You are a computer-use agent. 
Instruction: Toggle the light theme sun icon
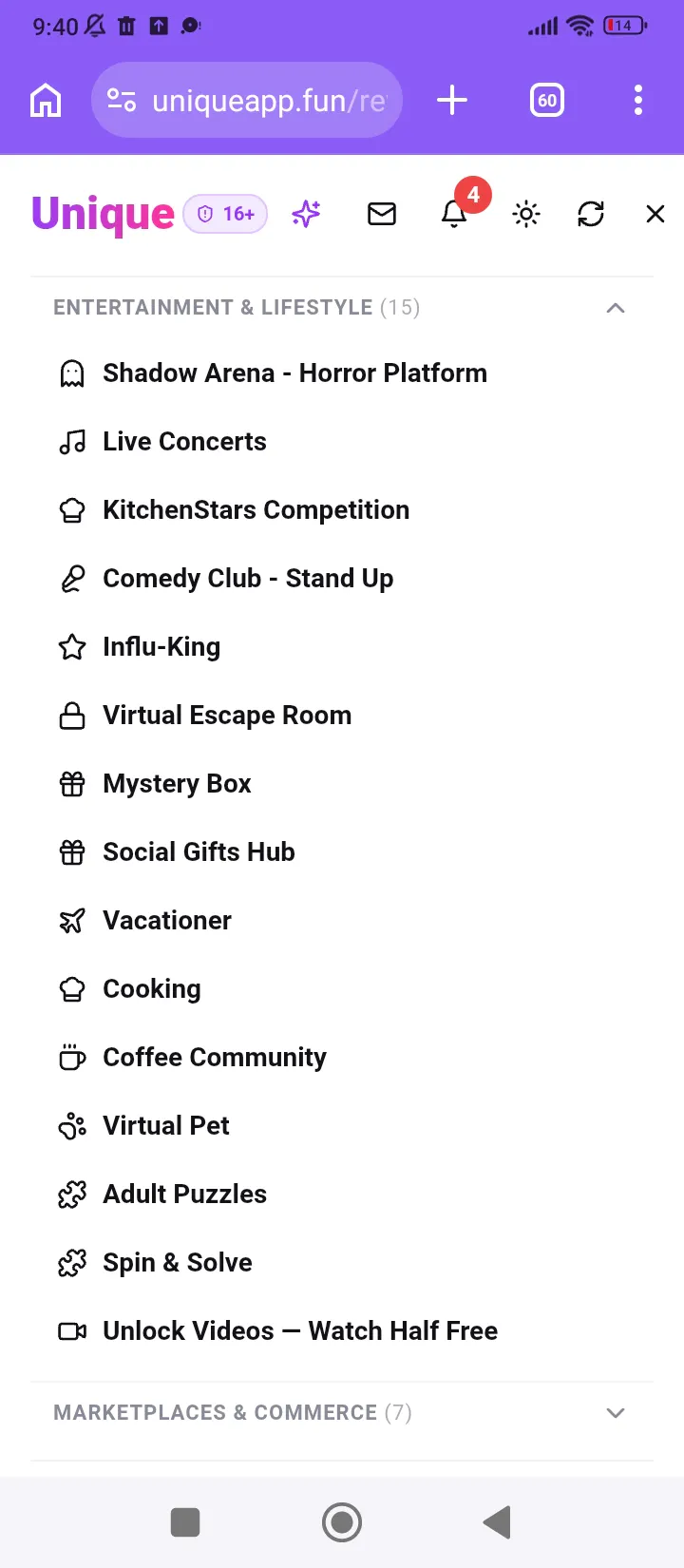(x=526, y=214)
